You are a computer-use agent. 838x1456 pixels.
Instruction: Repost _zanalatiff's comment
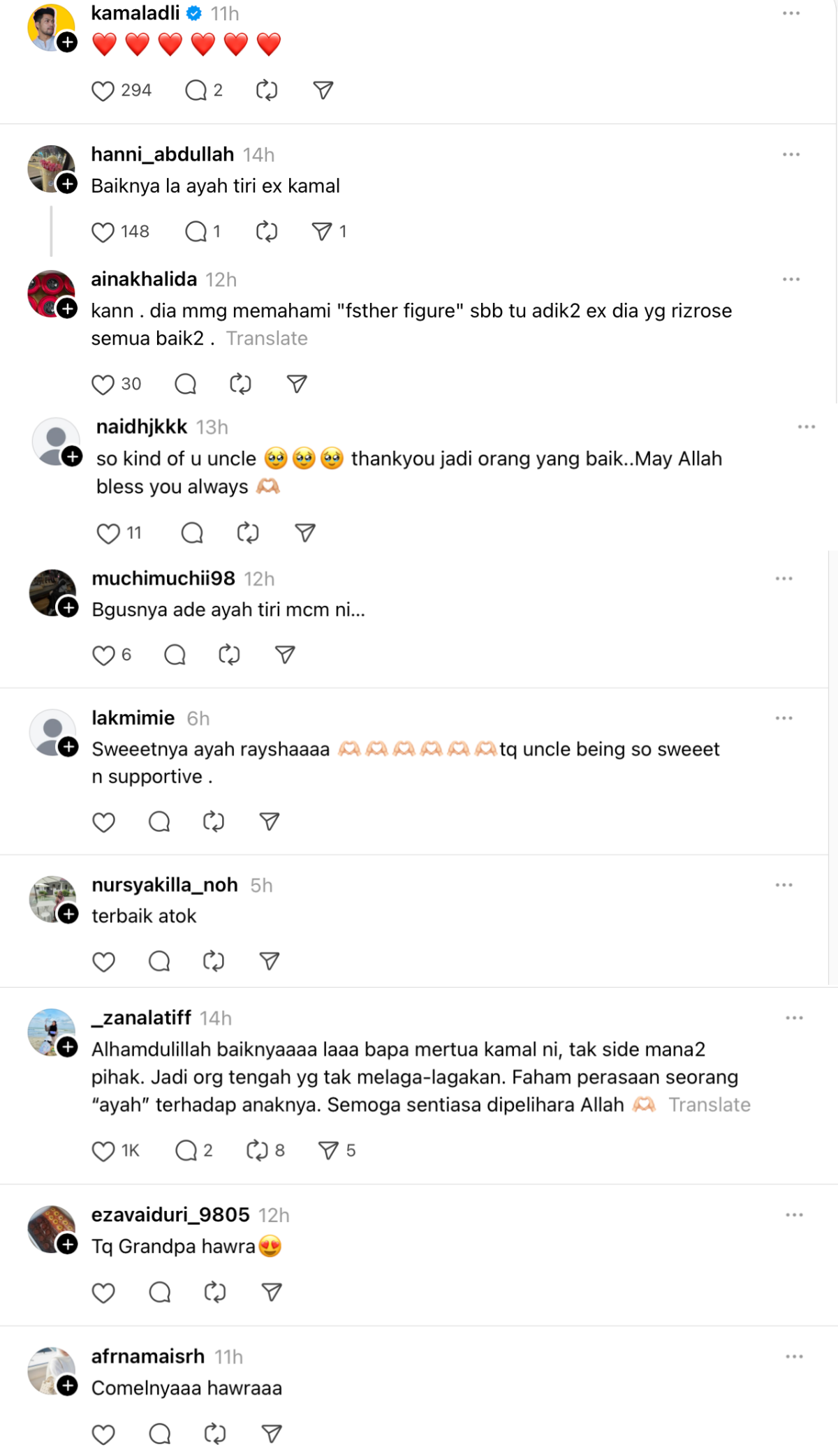(x=257, y=1150)
